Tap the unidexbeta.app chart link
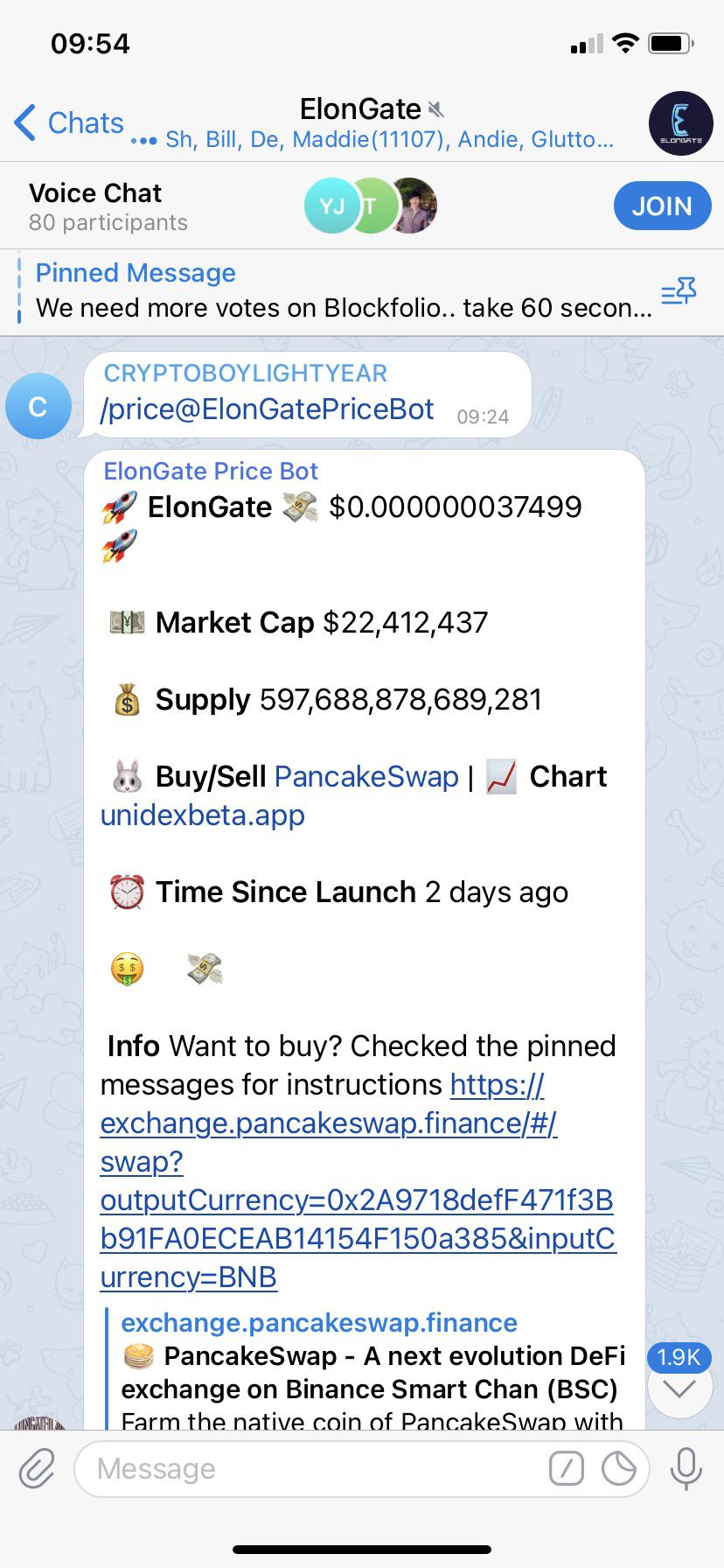This screenshot has height=1568, width=724. tap(201, 815)
